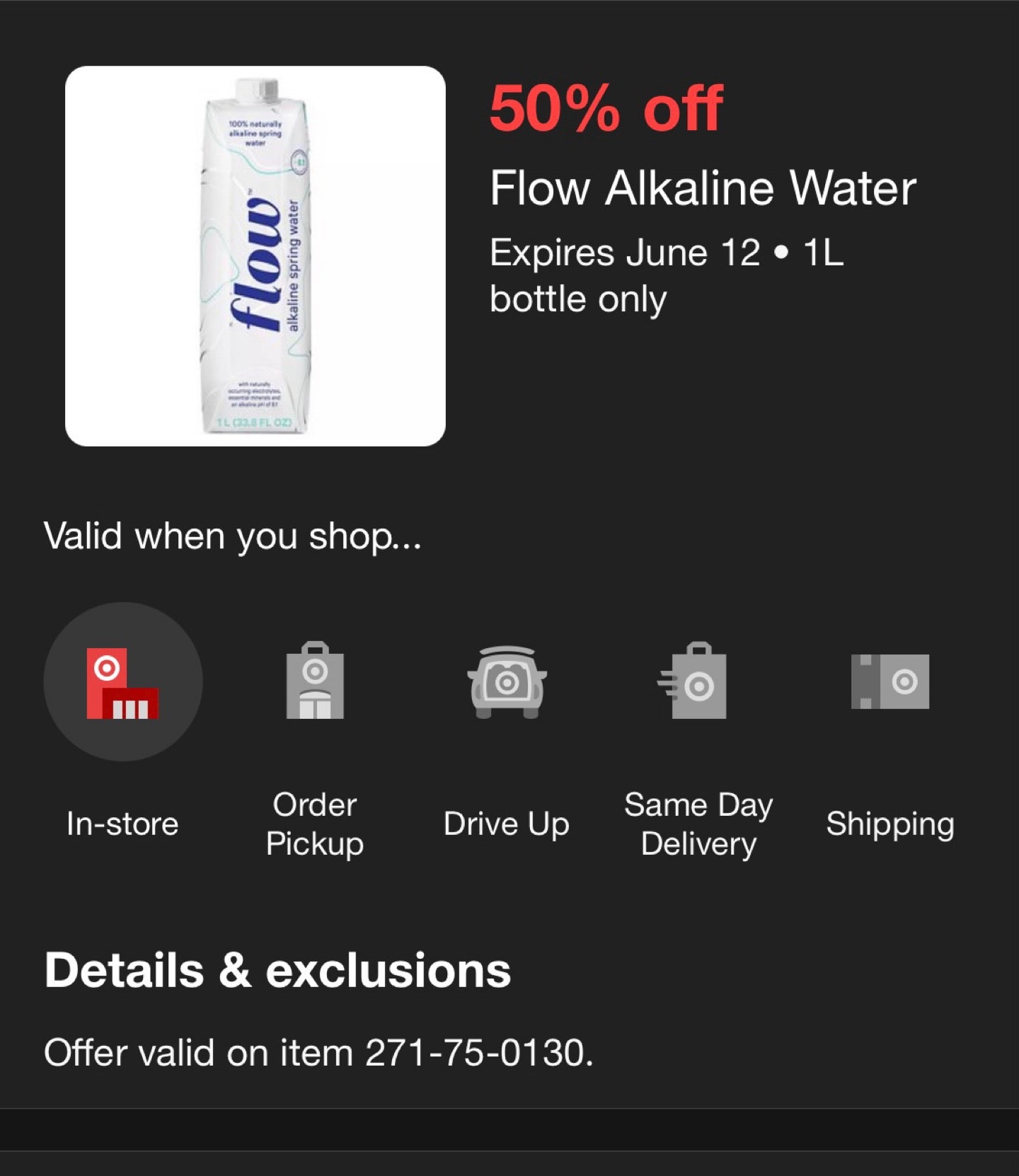The height and width of the screenshot is (1176, 1019).
Task: Open the Flow Alkaline Water product image
Action: coord(255,256)
